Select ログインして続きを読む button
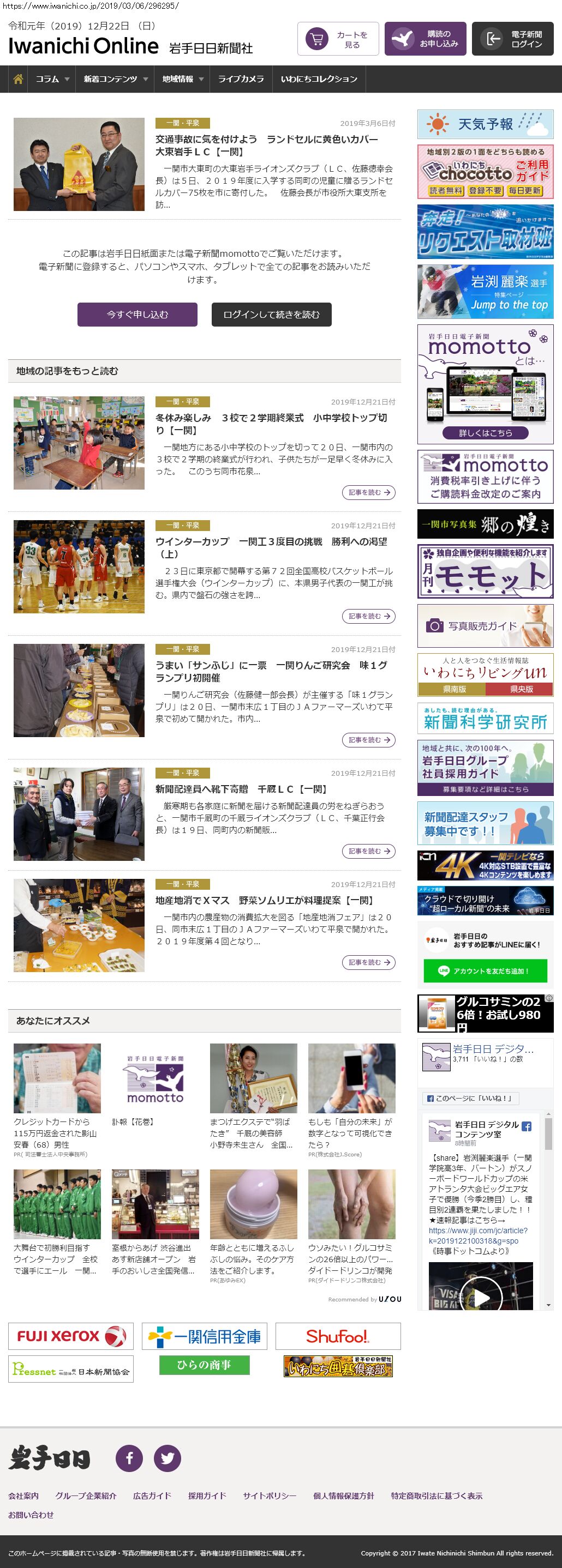This screenshot has width=562, height=1568. point(272,315)
